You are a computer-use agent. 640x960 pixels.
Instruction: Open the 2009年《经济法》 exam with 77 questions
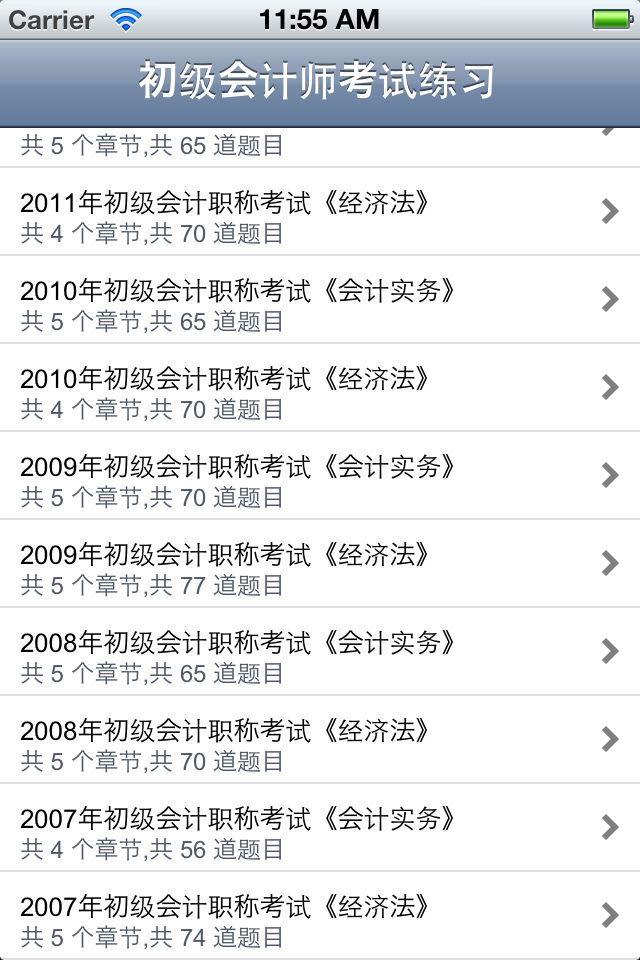[300, 564]
